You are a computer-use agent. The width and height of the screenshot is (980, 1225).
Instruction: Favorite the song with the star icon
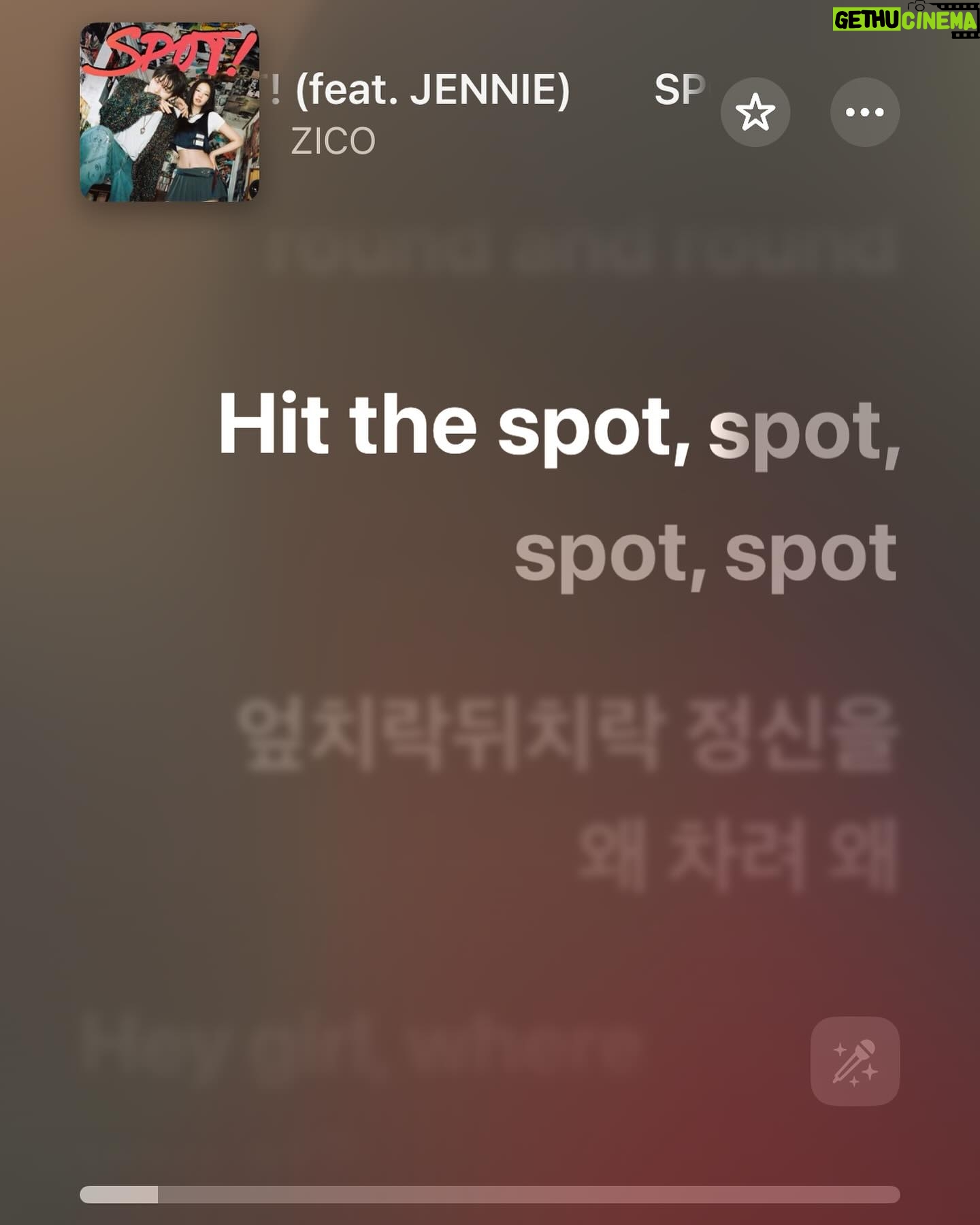[755, 112]
